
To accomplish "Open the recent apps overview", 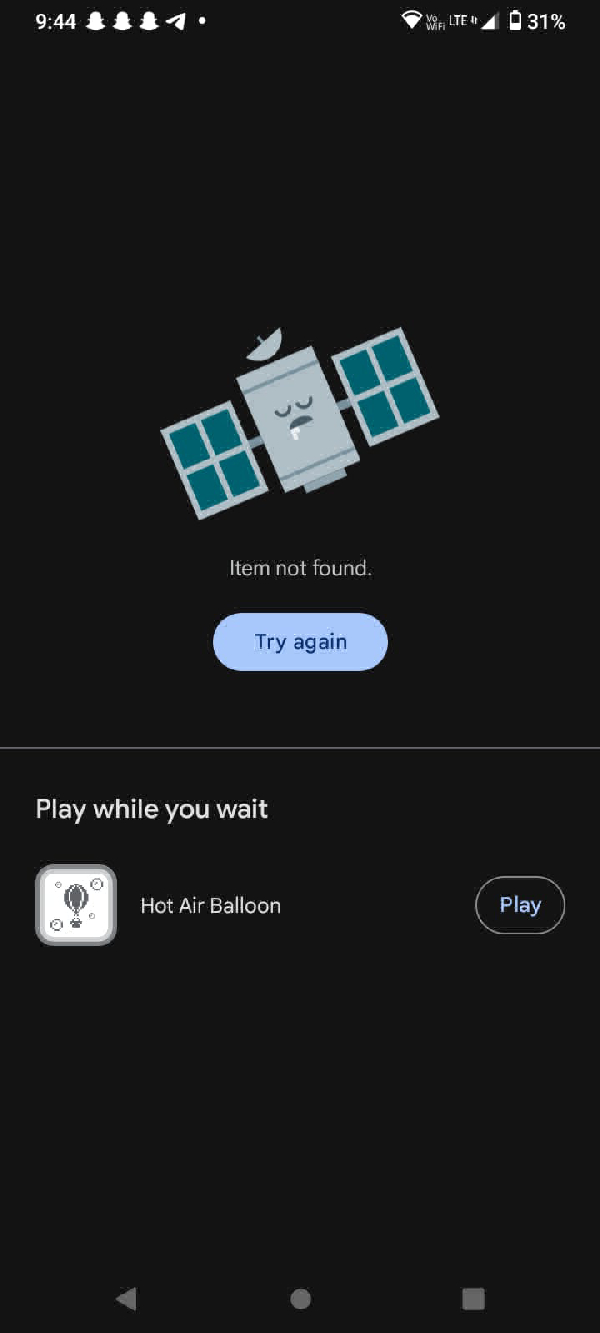I will [x=473, y=1298].
